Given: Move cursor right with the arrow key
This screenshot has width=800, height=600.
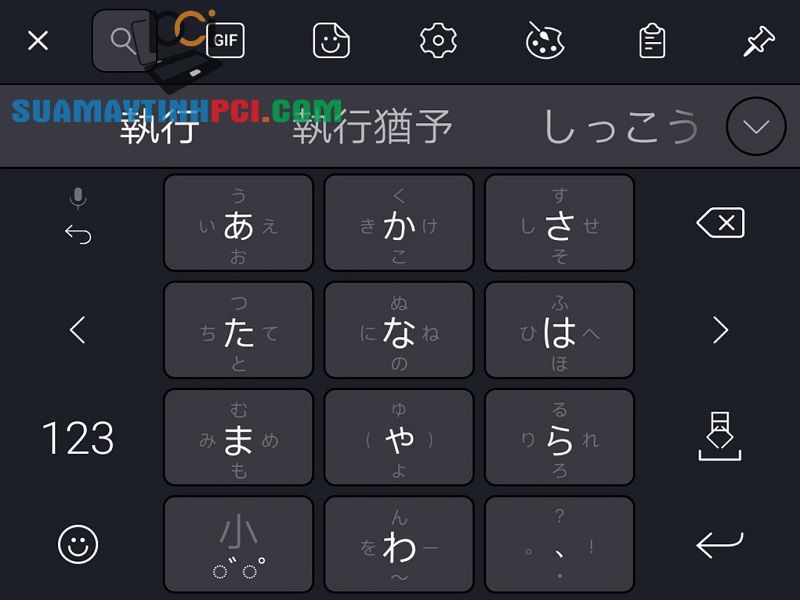Looking at the screenshot, I should 720,330.
